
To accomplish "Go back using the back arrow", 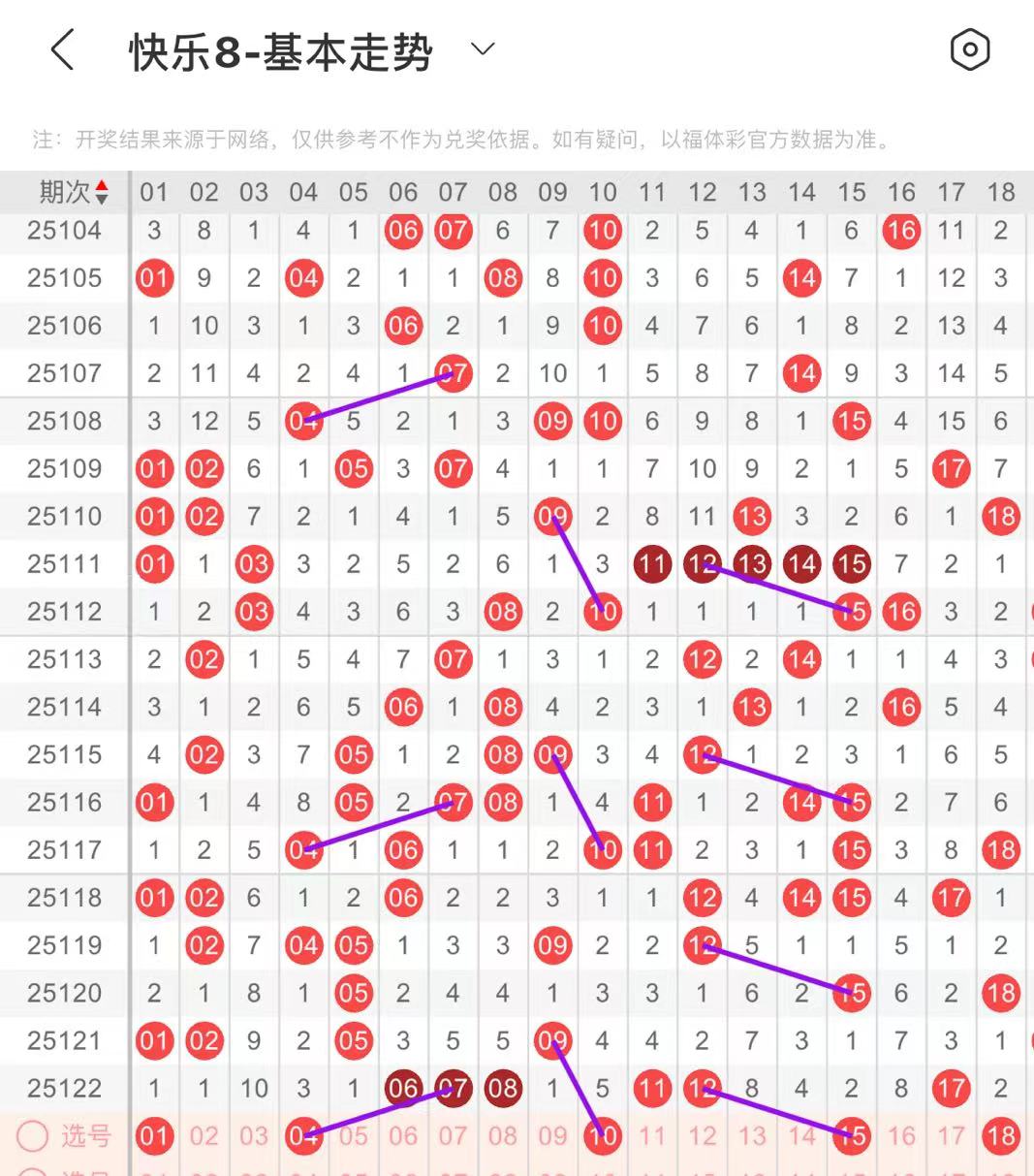I will (x=62, y=49).
